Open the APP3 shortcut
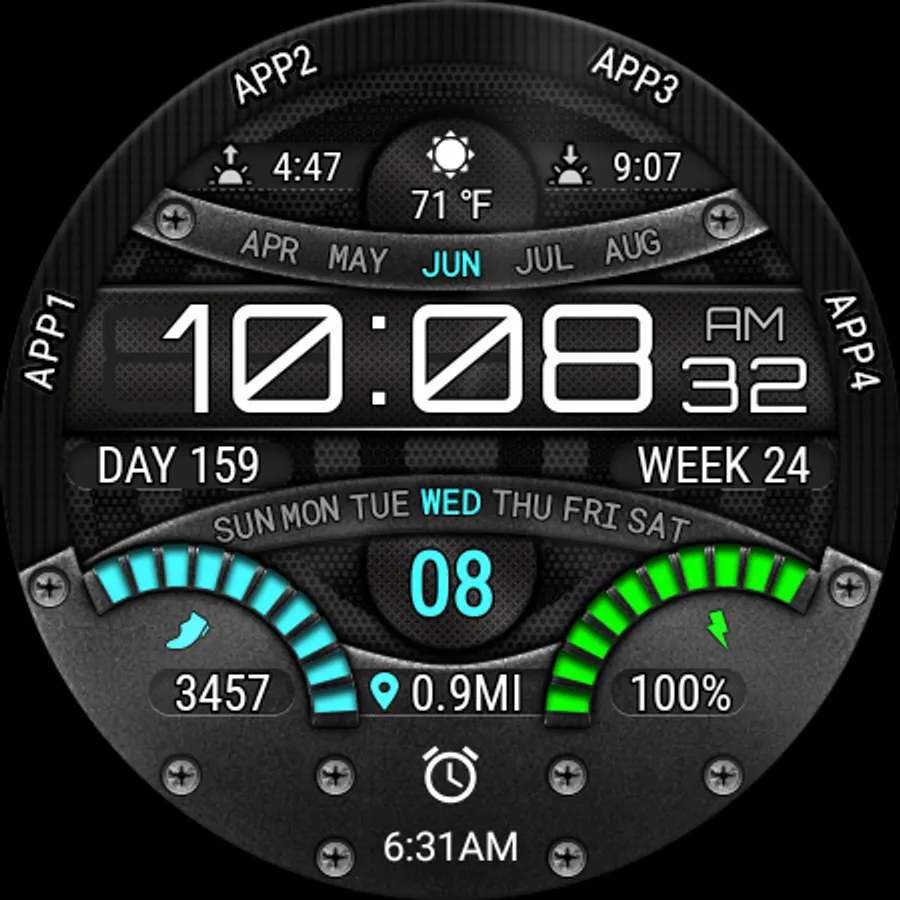The height and width of the screenshot is (900, 900). tap(635, 75)
